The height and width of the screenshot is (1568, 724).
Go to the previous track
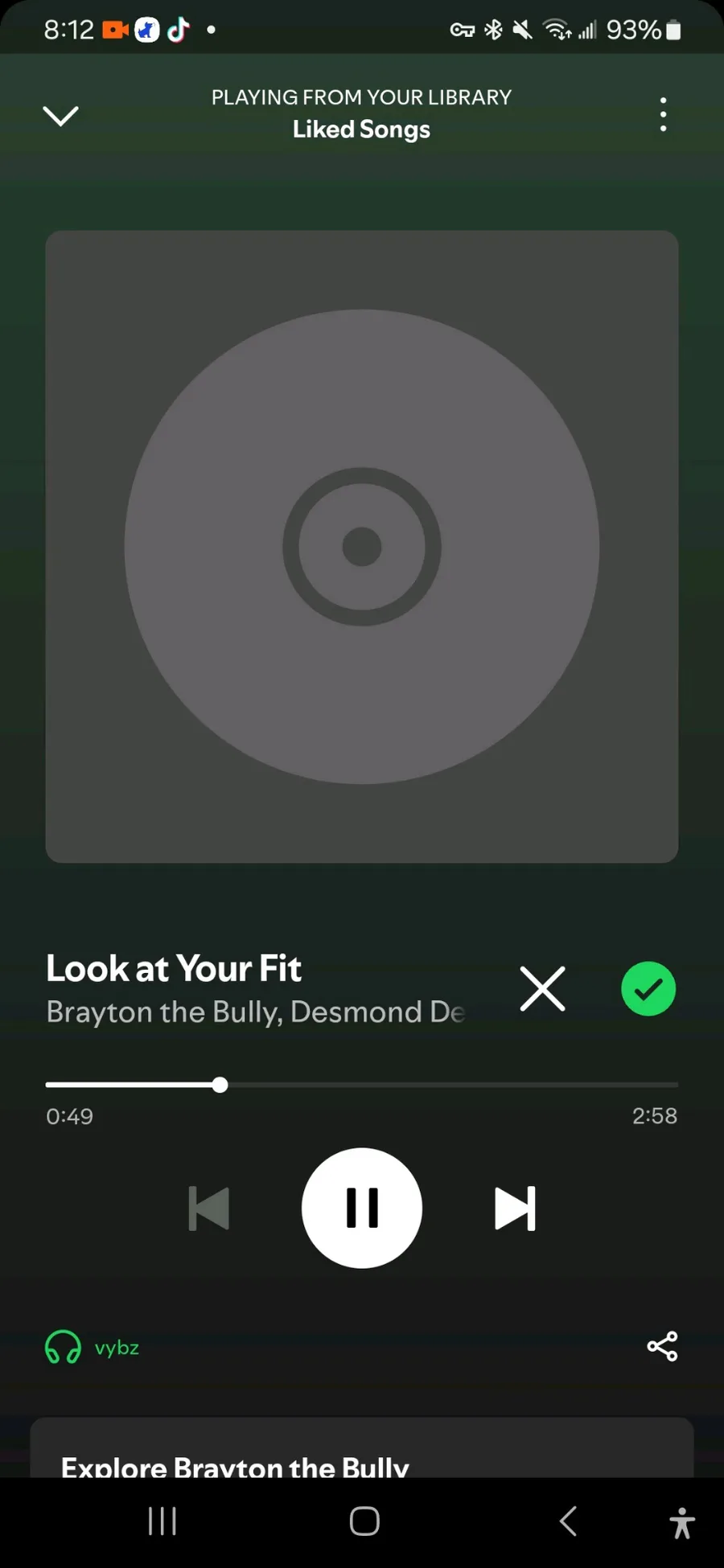click(x=209, y=1208)
